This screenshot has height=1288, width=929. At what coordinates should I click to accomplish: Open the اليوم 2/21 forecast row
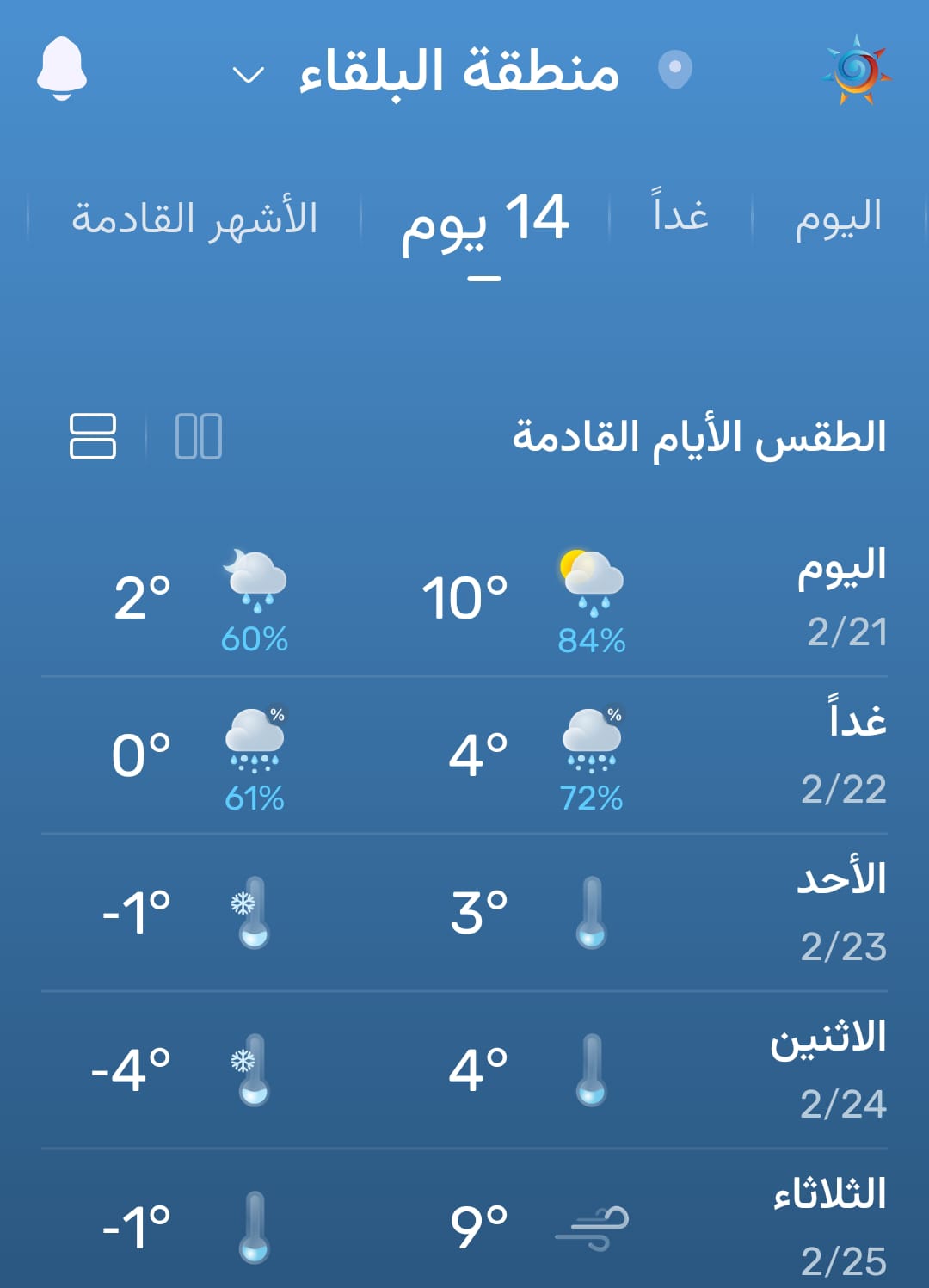(464, 599)
